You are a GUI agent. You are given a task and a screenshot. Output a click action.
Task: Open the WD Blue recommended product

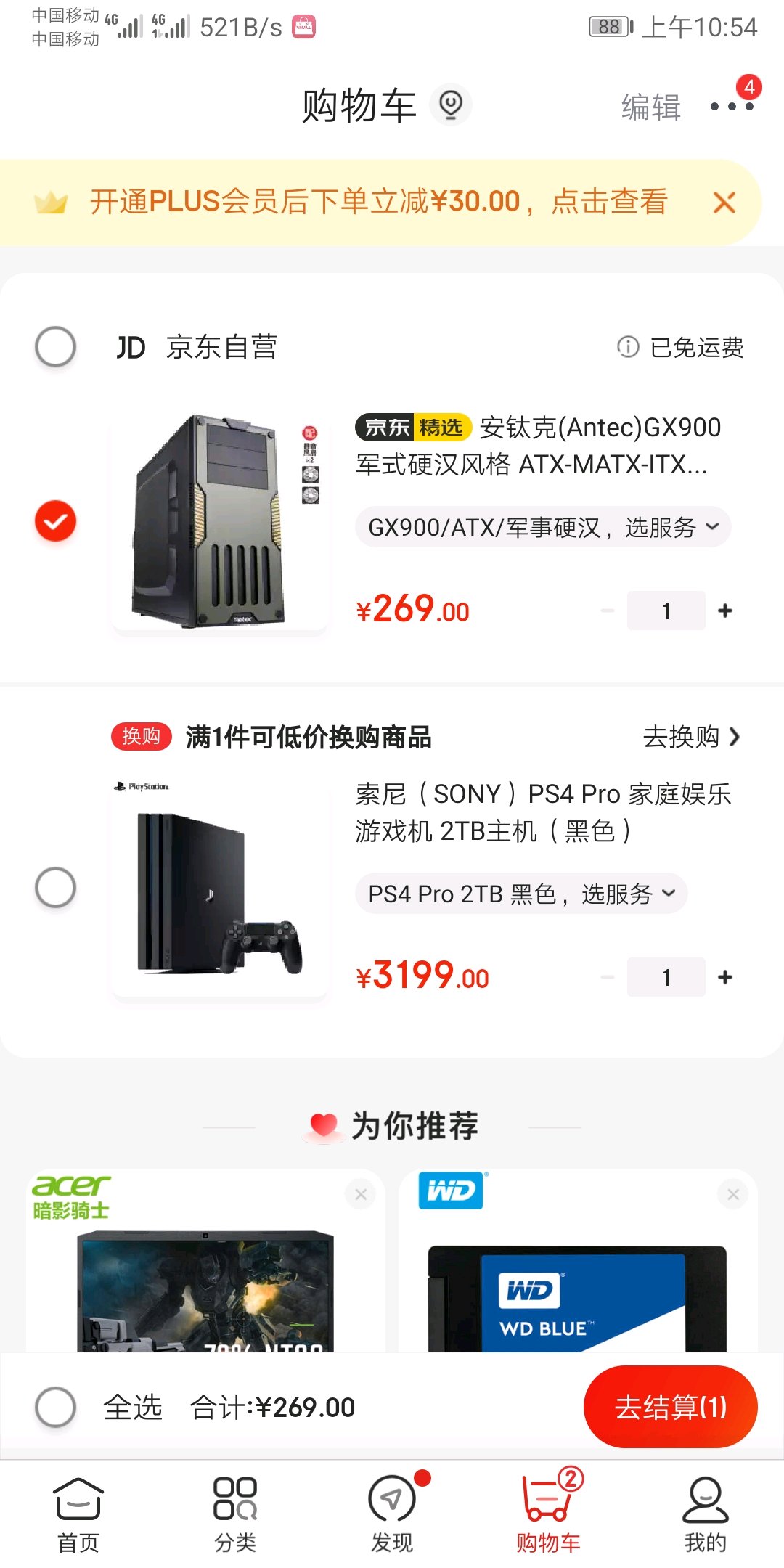(577, 1278)
